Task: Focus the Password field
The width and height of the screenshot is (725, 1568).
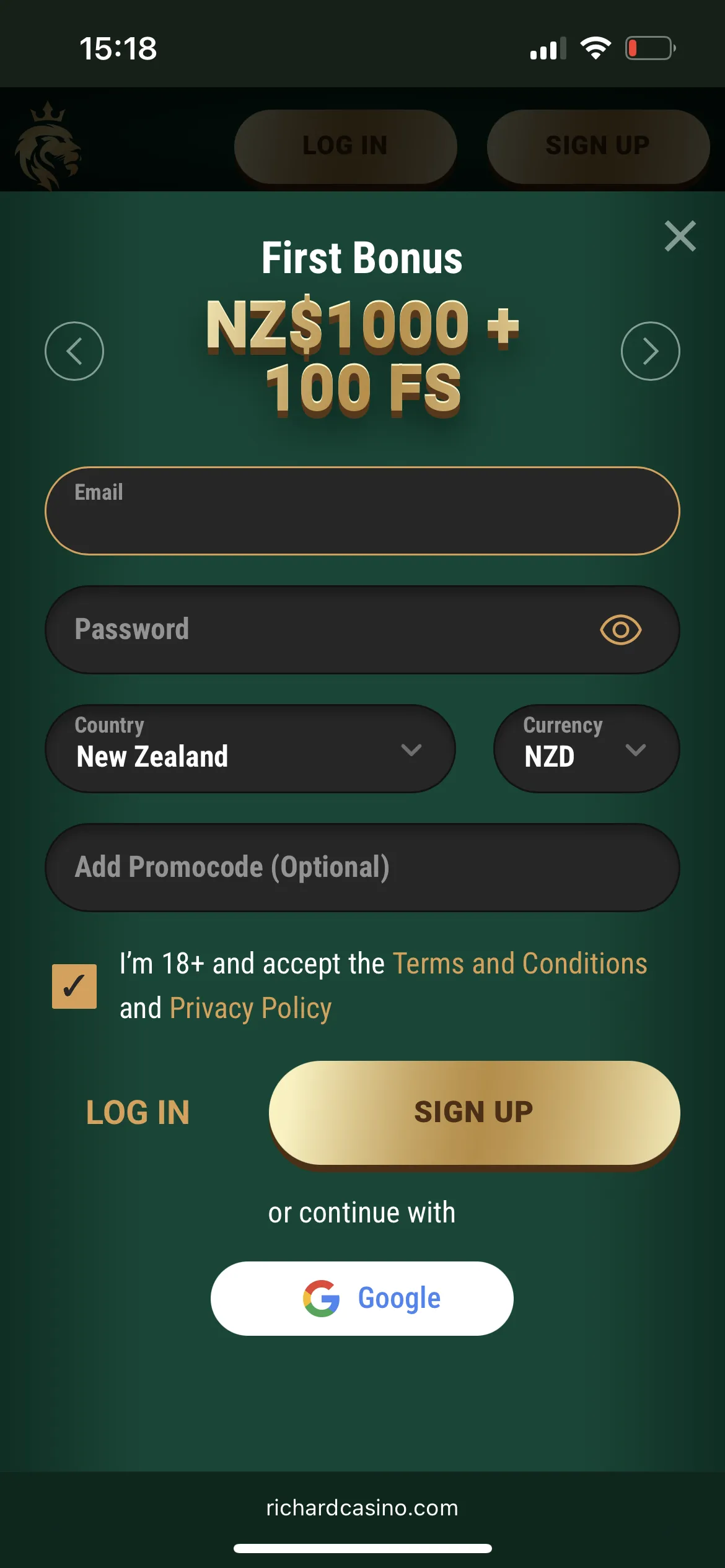Action: [322, 630]
